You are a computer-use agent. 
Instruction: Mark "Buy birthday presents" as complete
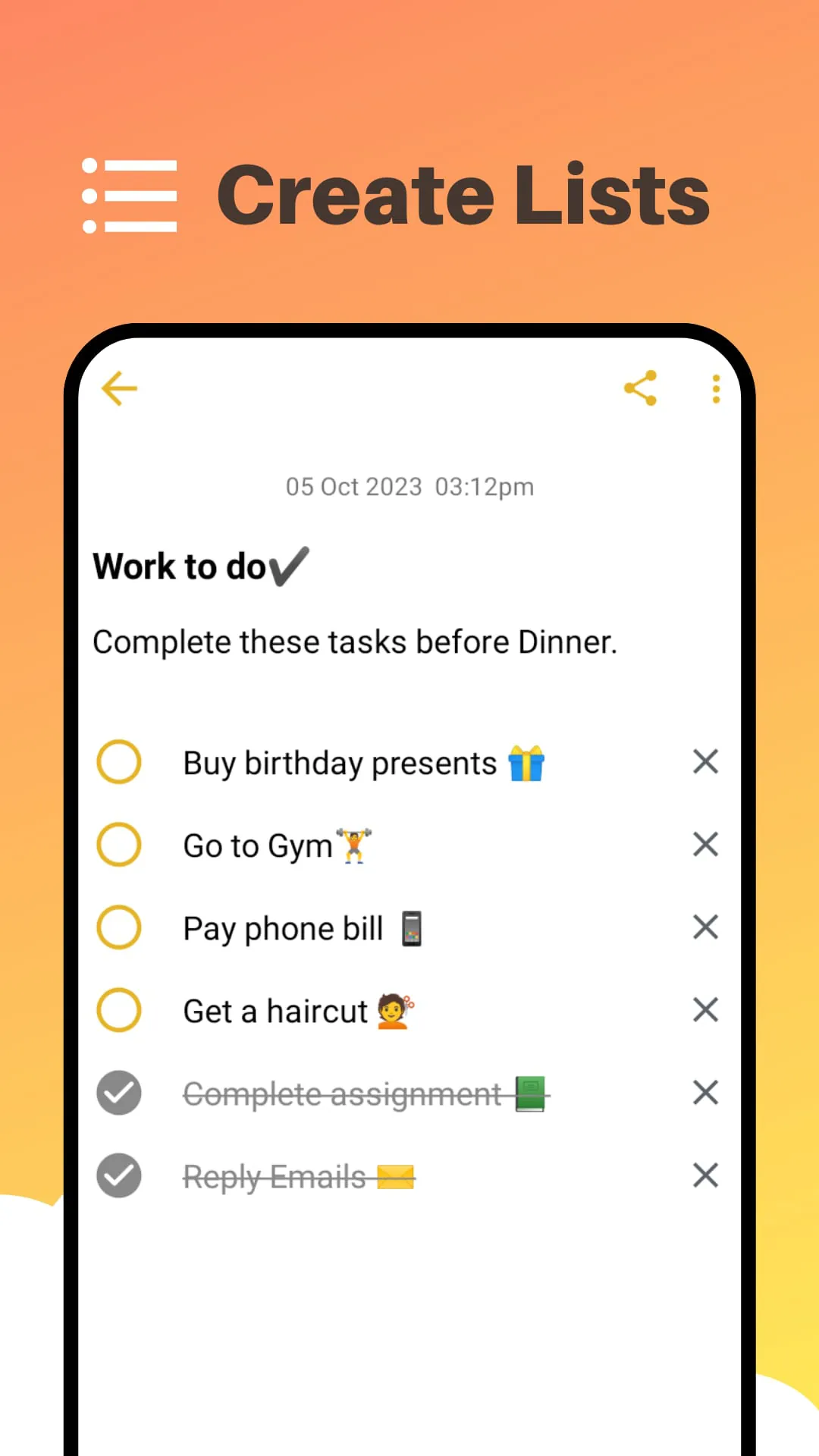click(118, 761)
